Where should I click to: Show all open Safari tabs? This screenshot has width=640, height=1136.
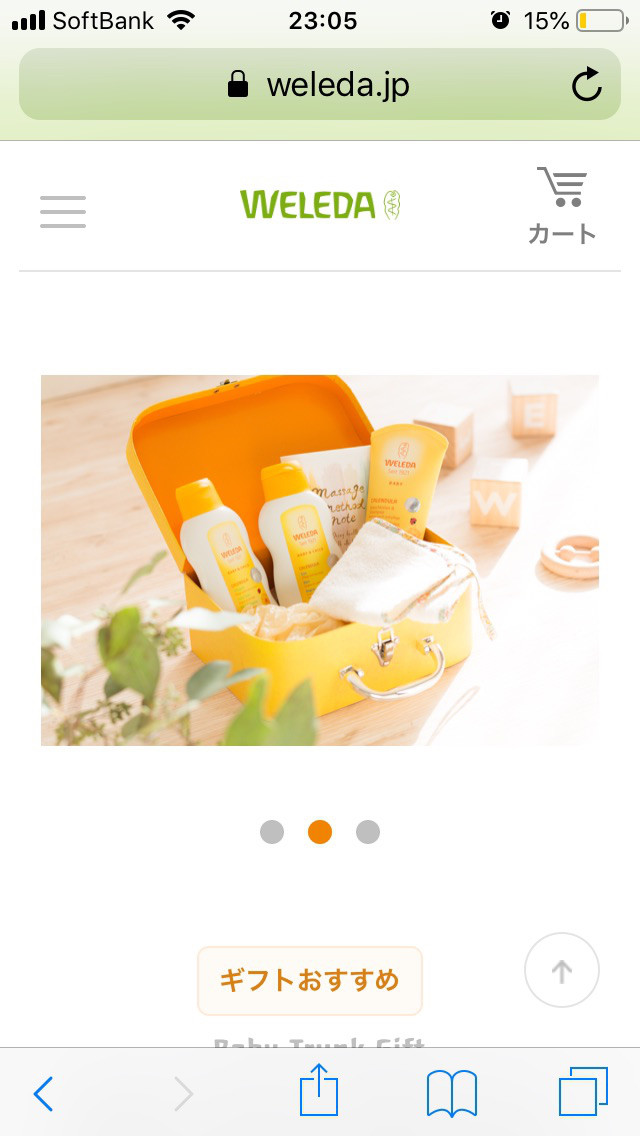pyautogui.click(x=583, y=1092)
